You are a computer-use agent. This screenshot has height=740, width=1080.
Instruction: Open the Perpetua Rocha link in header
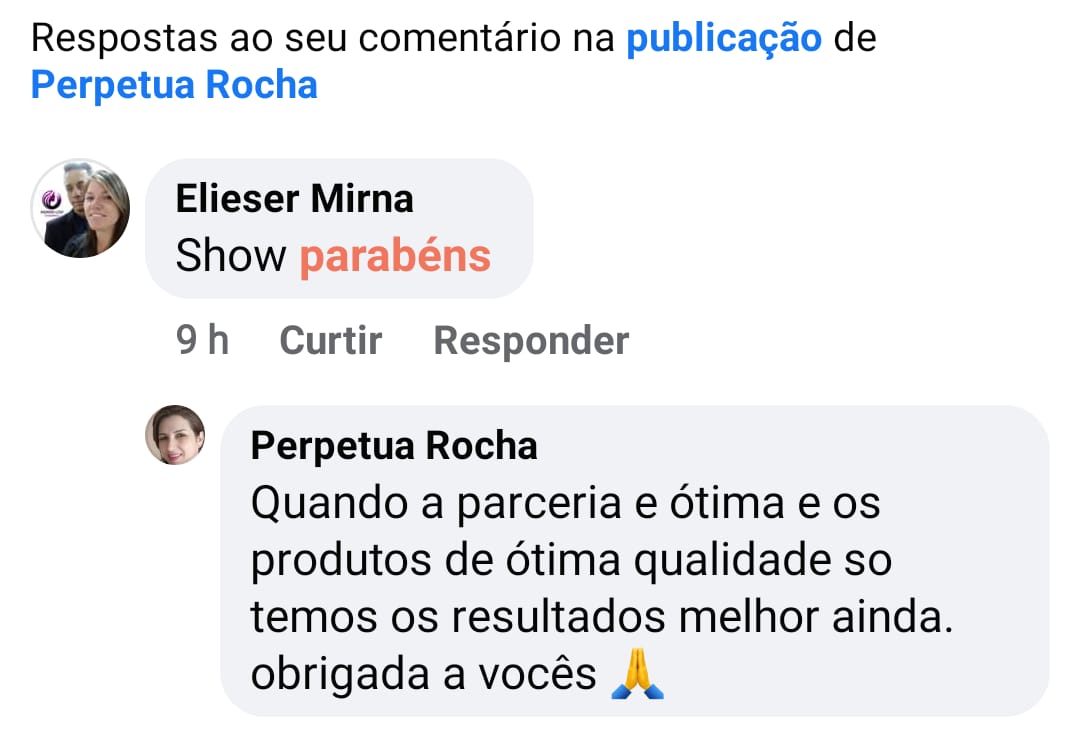pos(174,85)
